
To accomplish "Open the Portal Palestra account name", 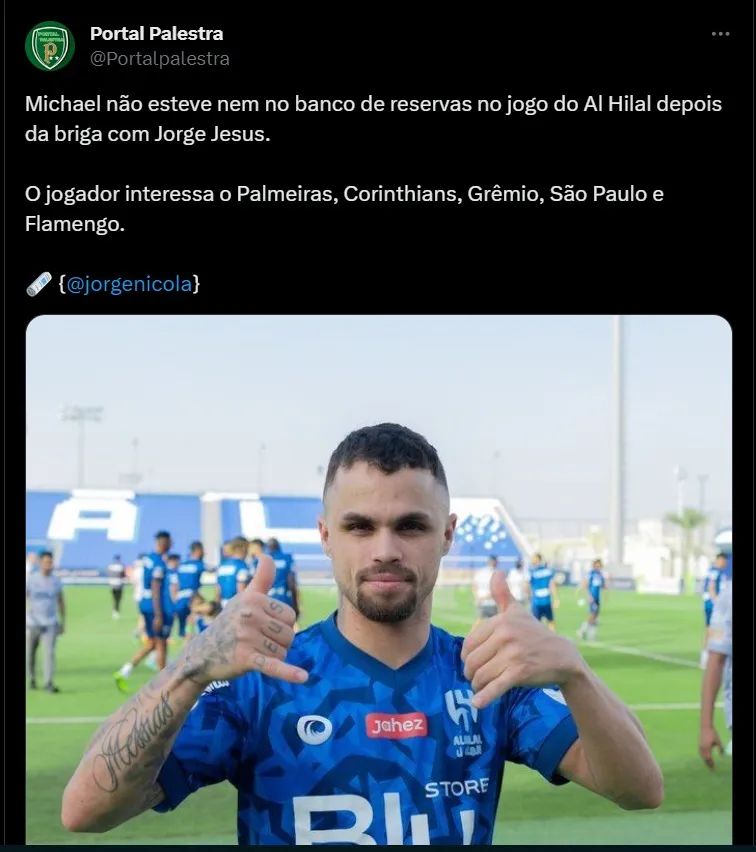I will tap(156, 34).
